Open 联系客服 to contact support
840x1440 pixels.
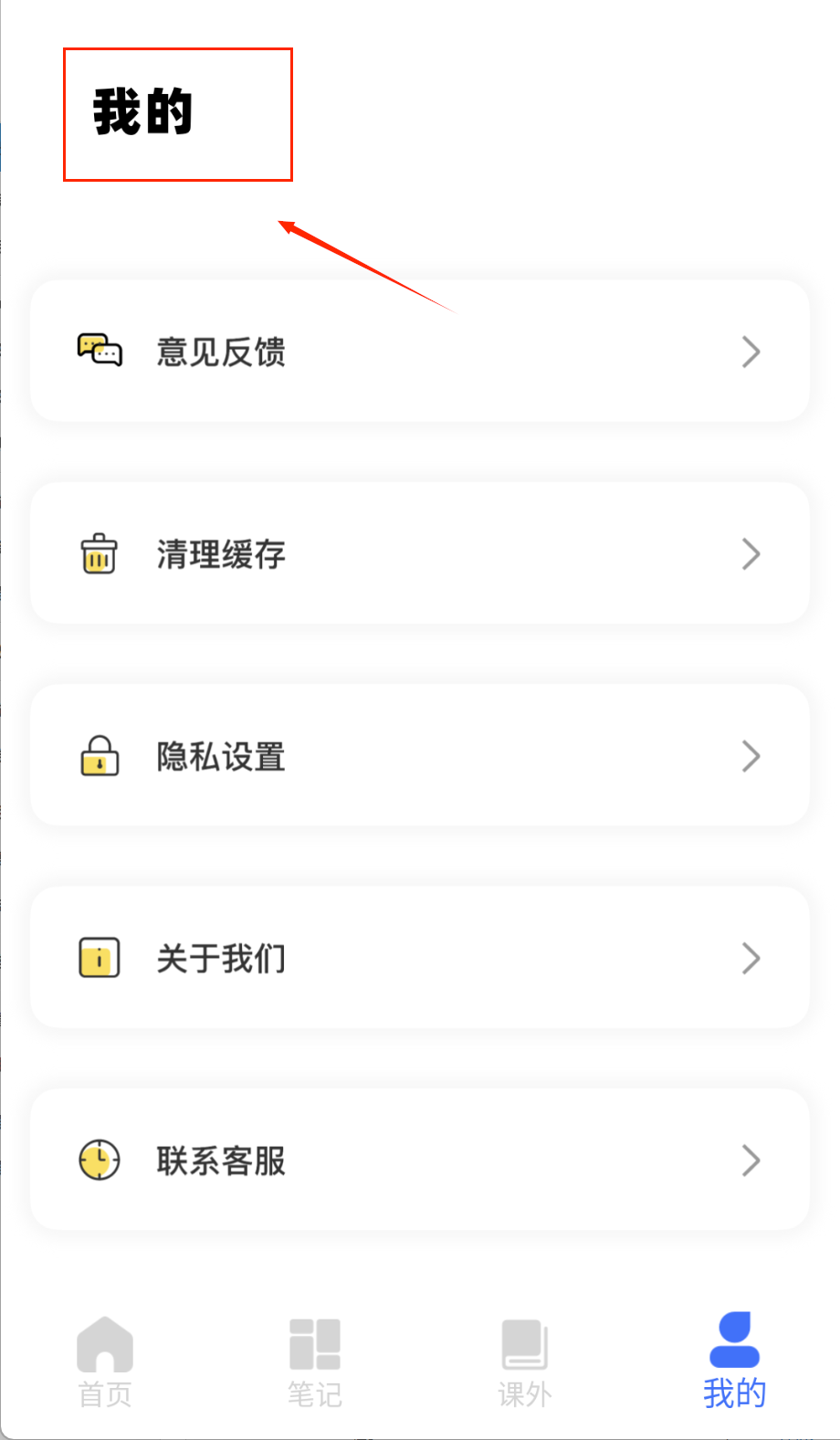tap(419, 1161)
